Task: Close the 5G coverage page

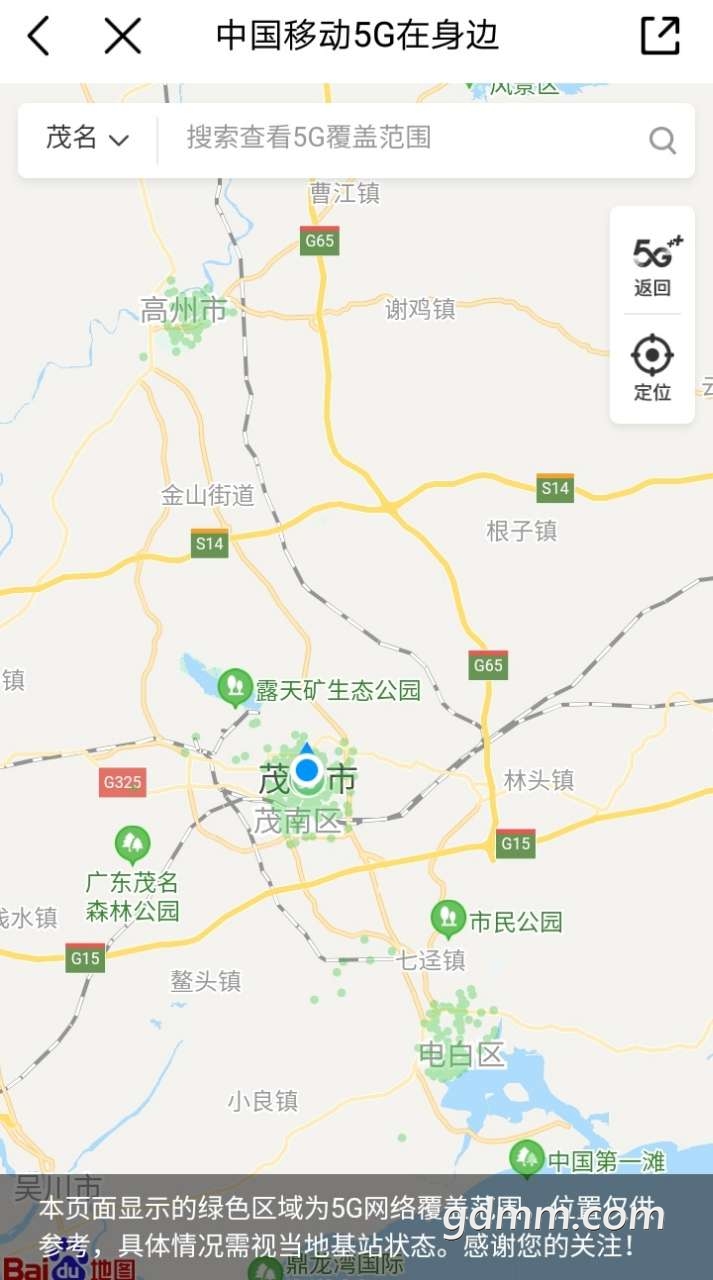Action: tap(122, 37)
